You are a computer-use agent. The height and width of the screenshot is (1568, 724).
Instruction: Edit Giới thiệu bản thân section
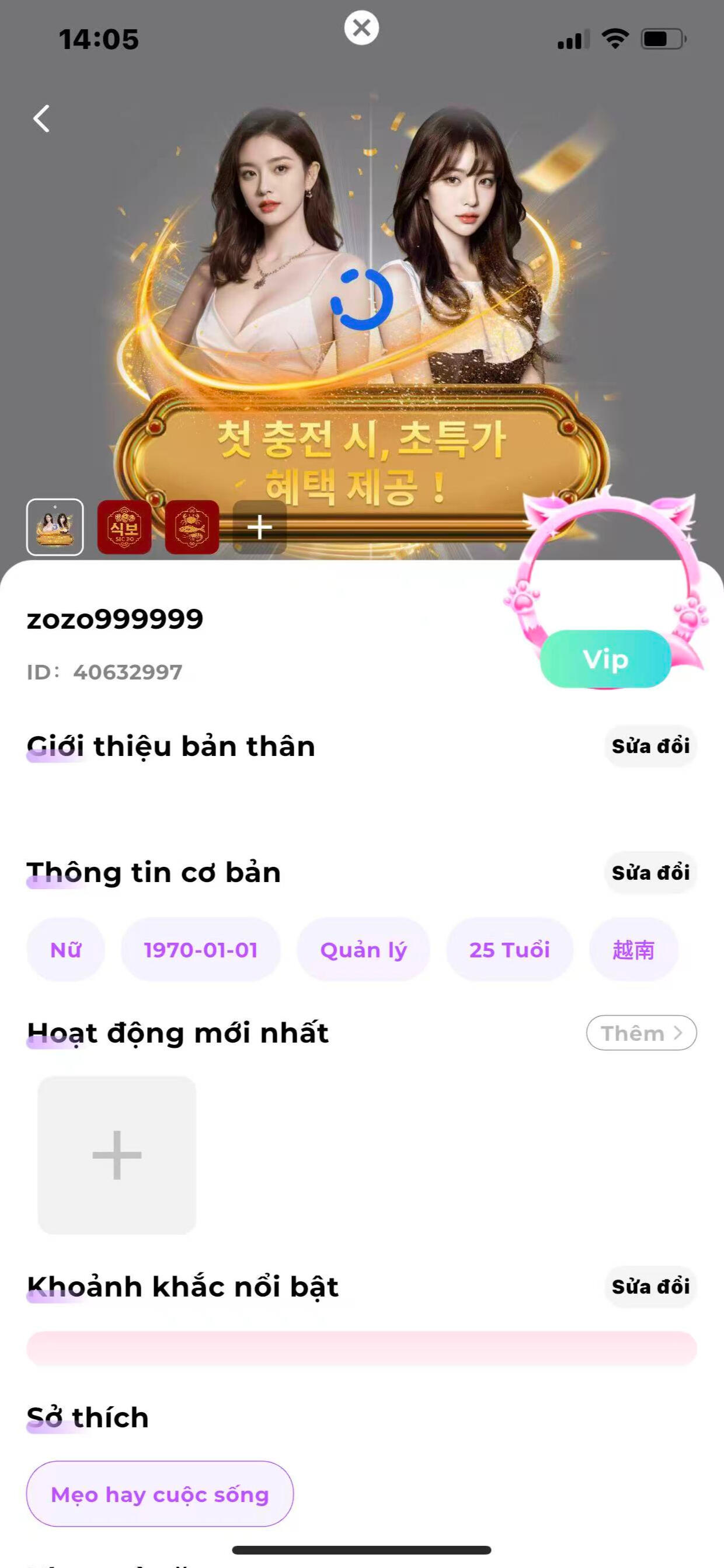pos(650,746)
